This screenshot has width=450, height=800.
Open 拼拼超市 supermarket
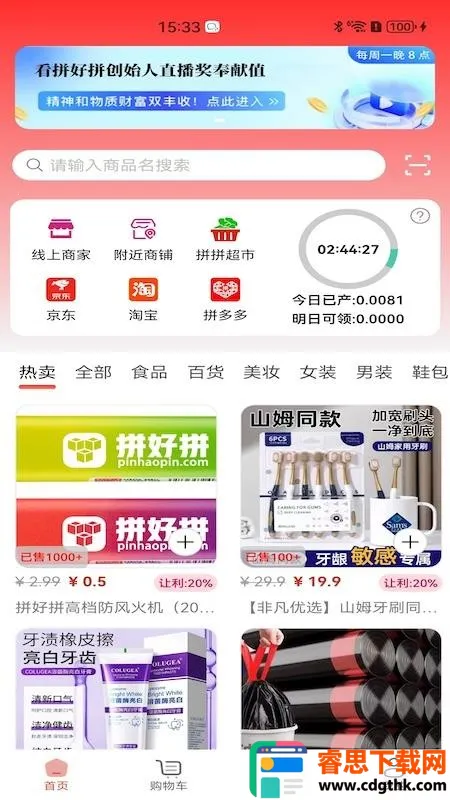pyautogui.click(x=225, y=240)
